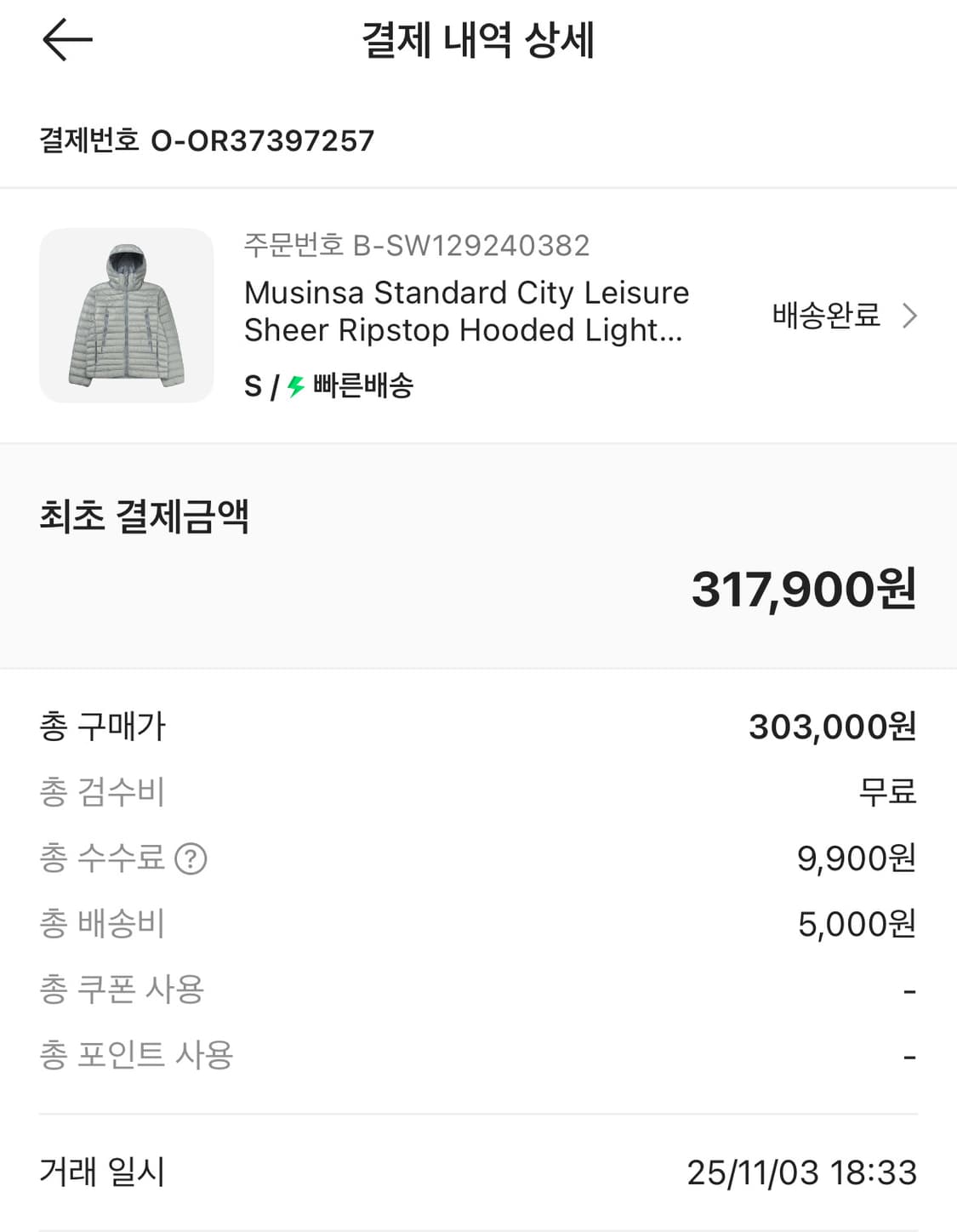The width and height of the screenshot is (957, 1232).
Task: Click the product jacket thumbnail image
Action: [x=125, y=316]
